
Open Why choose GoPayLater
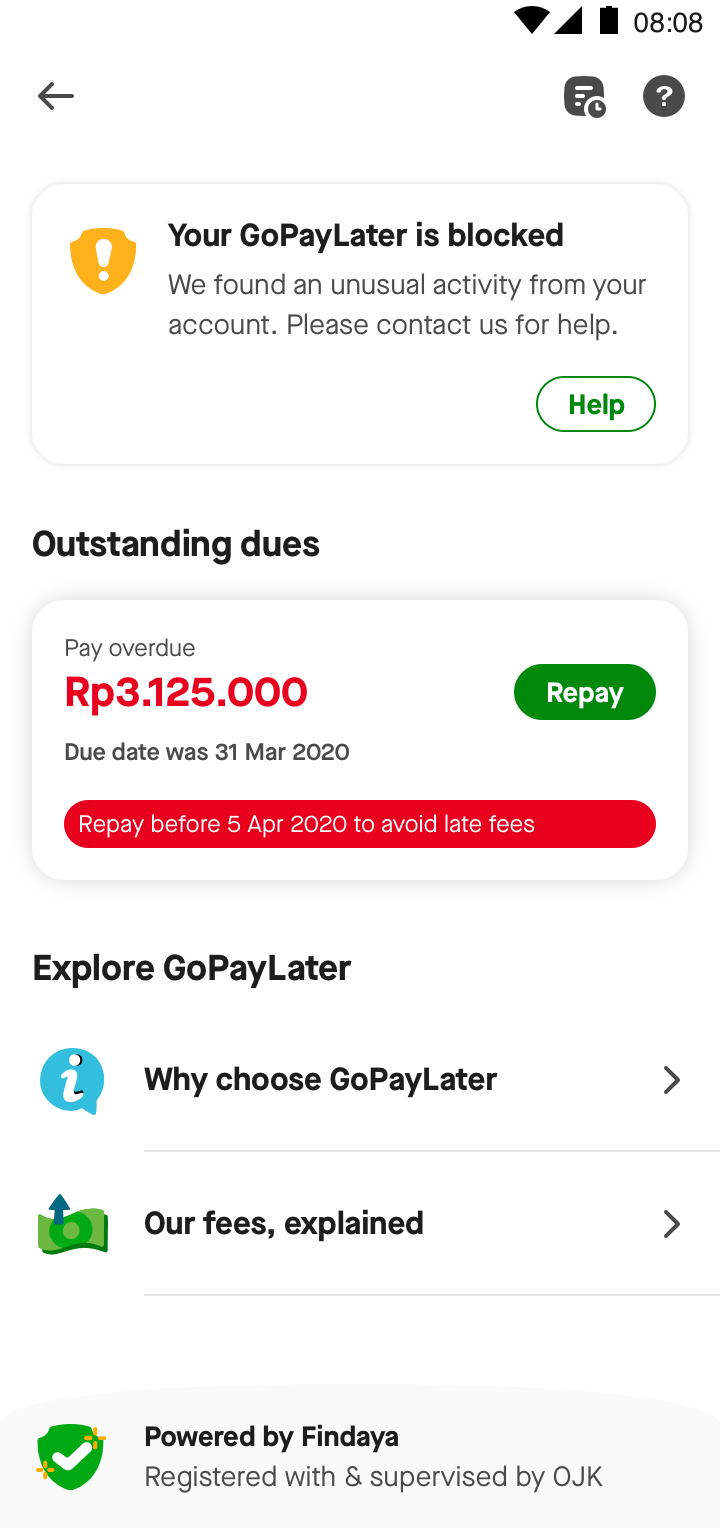(360, 1080)
